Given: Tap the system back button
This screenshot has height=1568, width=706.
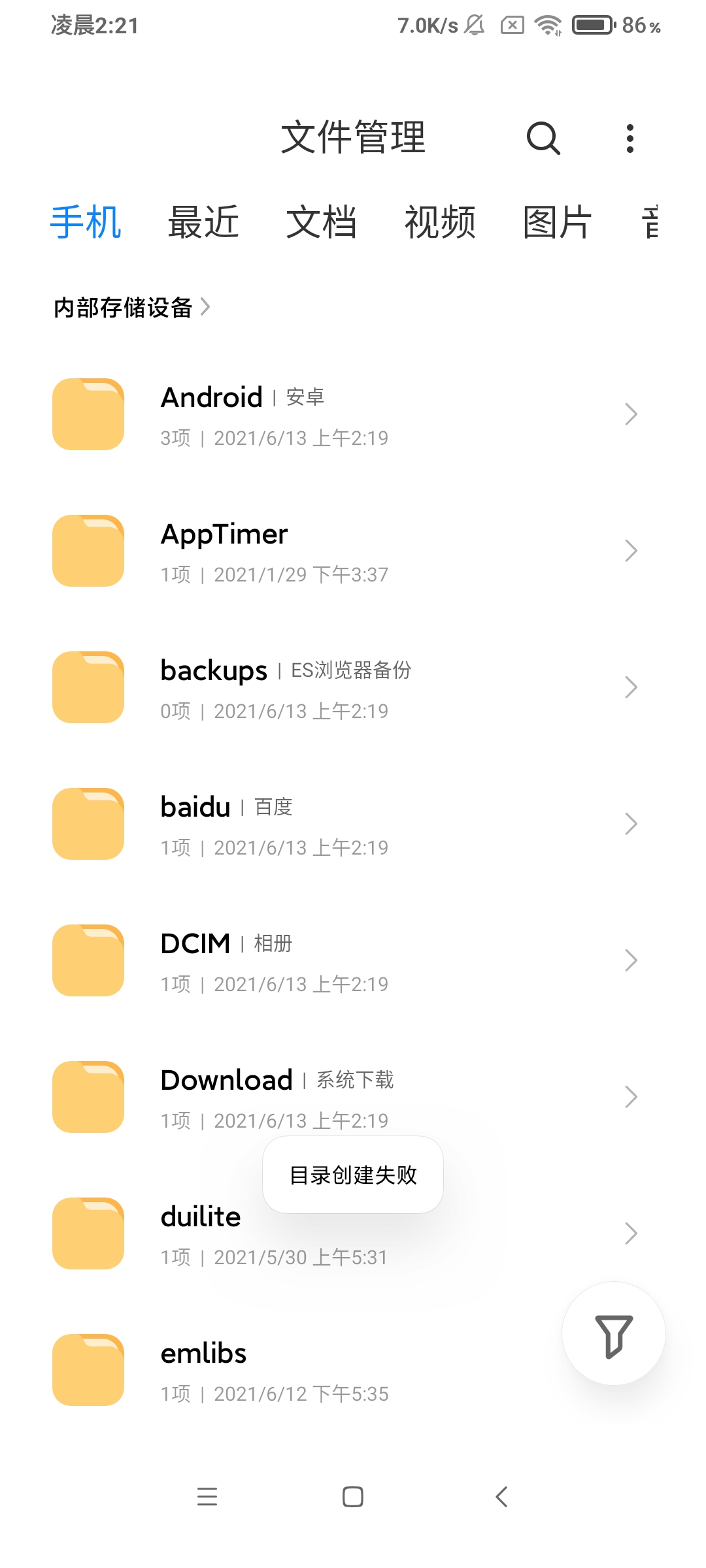Looking at the screenshot, I should coord(501,1496).
